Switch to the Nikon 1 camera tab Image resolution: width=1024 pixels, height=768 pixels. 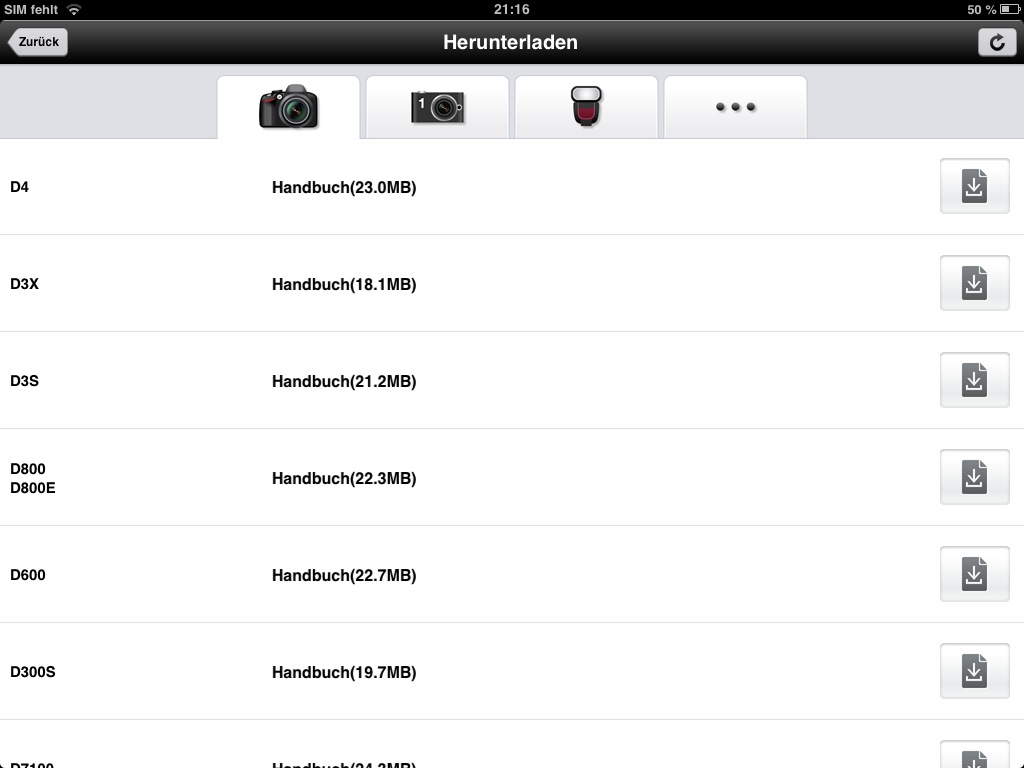(x=437, y=107)
